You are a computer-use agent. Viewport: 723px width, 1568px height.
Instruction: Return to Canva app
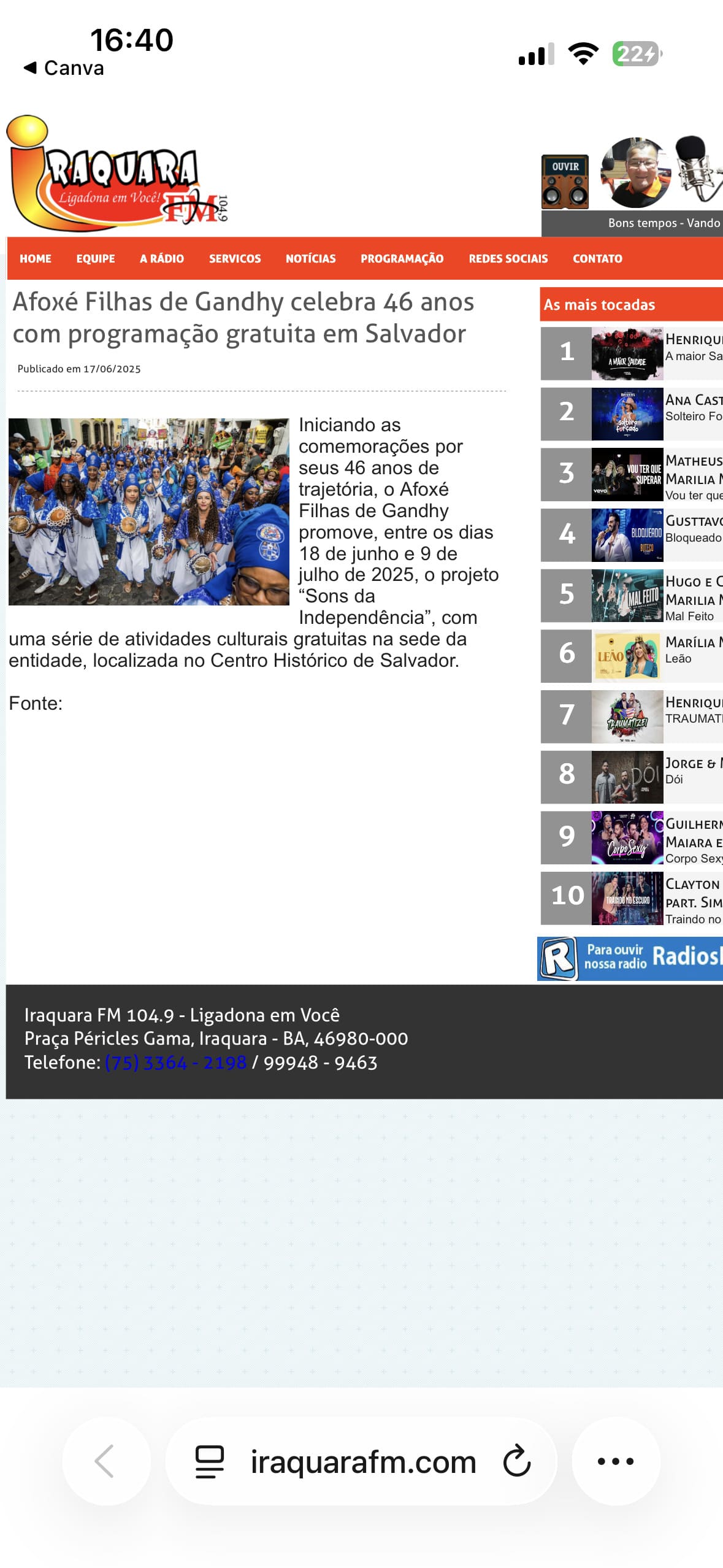64,68
